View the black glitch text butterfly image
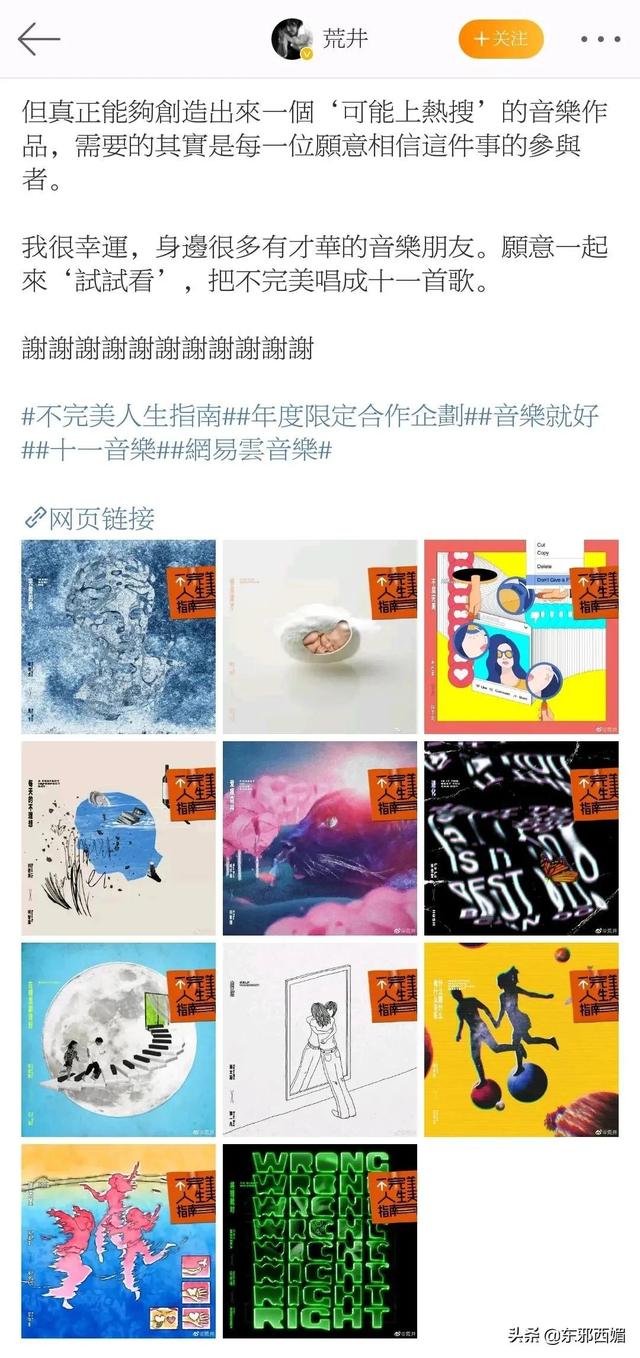The image size is (640, 1358). click(520, 838)
